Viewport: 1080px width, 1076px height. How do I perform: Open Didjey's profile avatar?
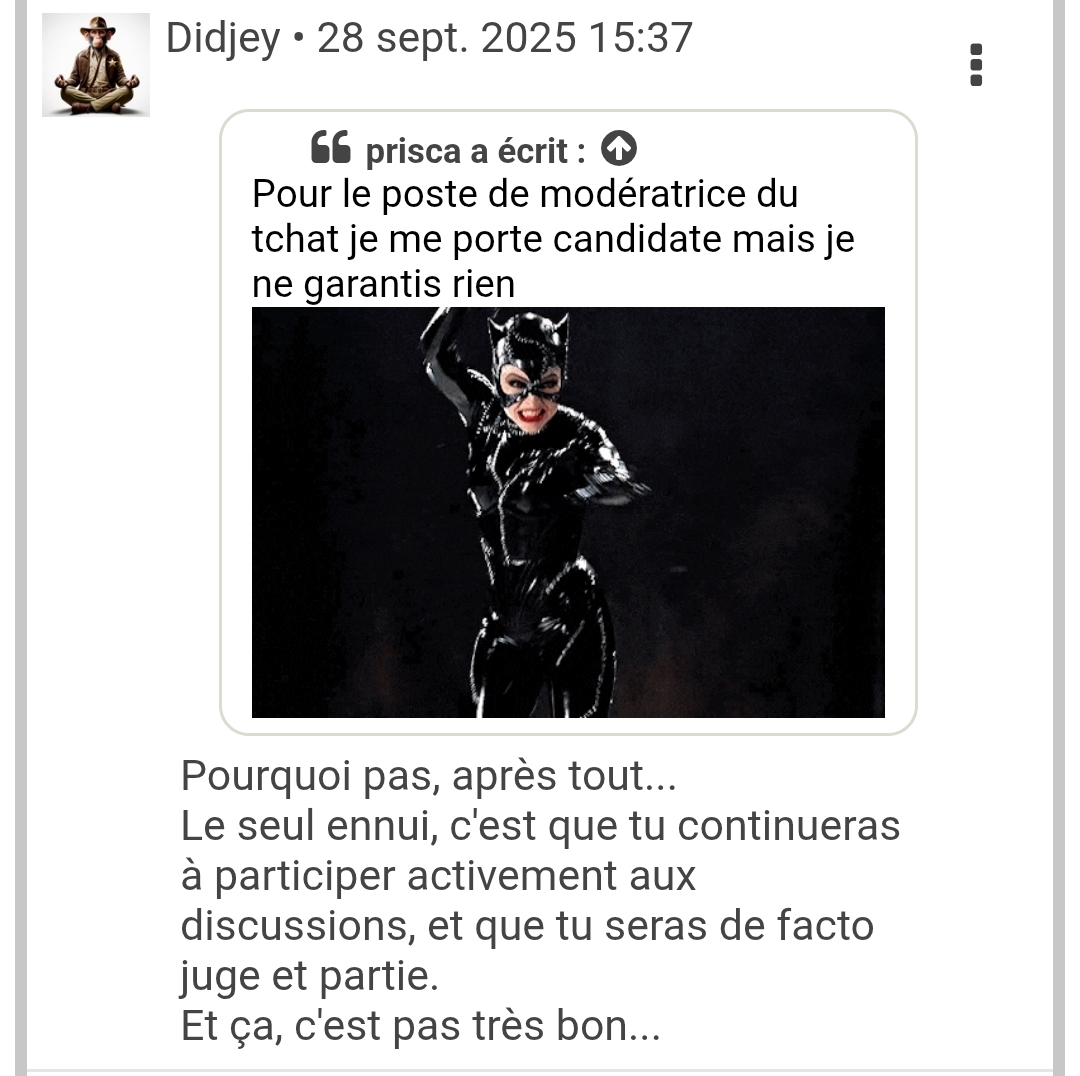coord(96,65)
